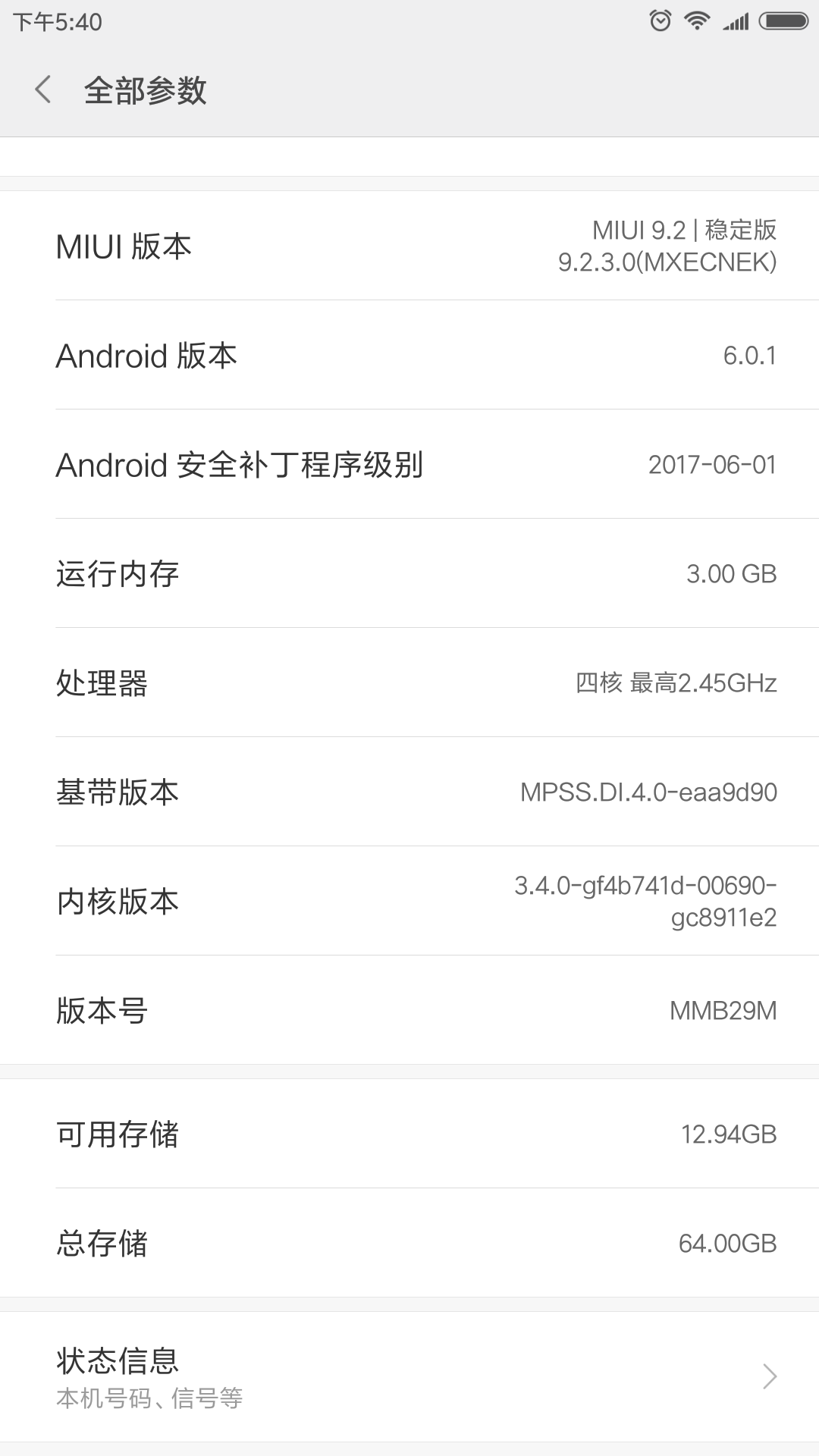Screen dimensions: 819x1456
Task: Open 状态信息 row
Action: point(409,1376)
